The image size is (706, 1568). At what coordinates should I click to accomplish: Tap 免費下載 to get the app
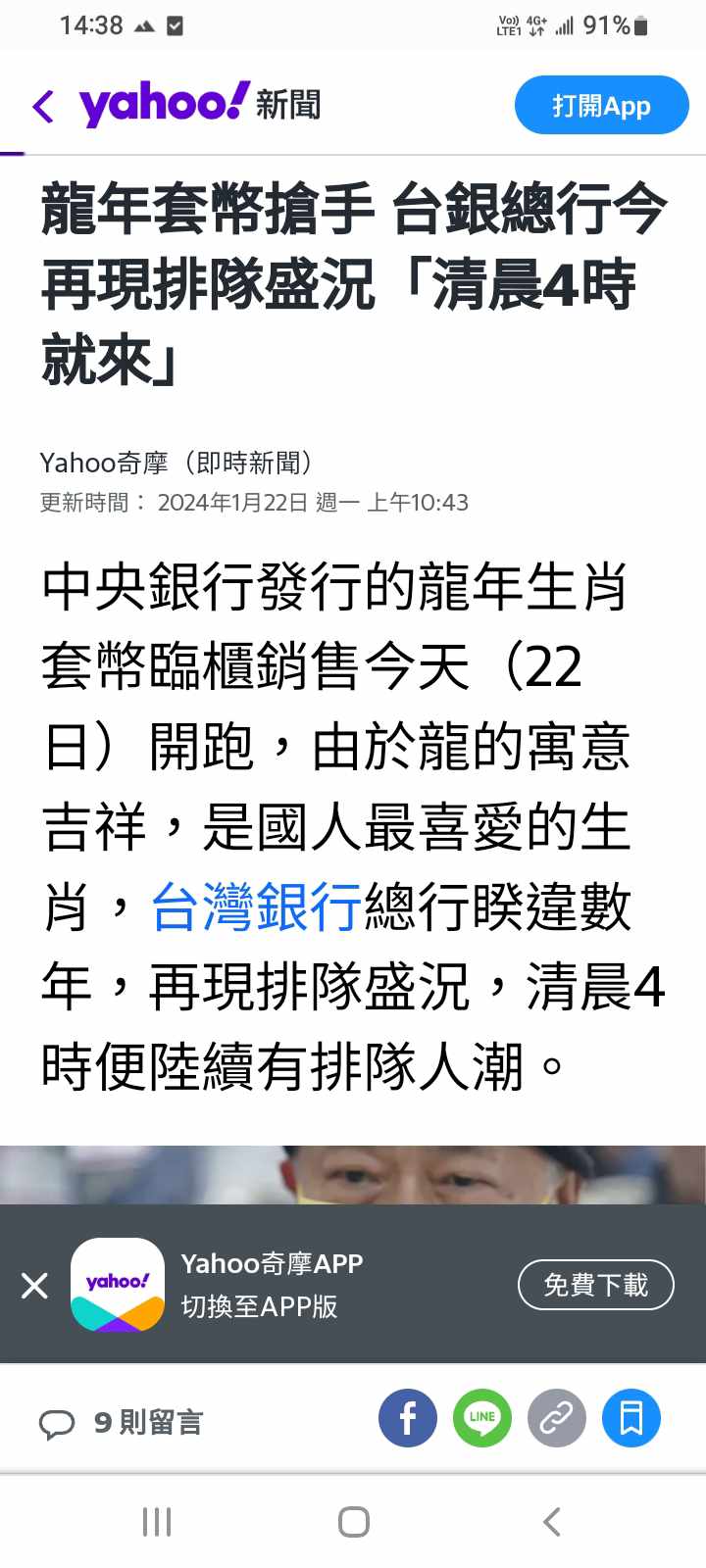click(x=595, y=1284)
